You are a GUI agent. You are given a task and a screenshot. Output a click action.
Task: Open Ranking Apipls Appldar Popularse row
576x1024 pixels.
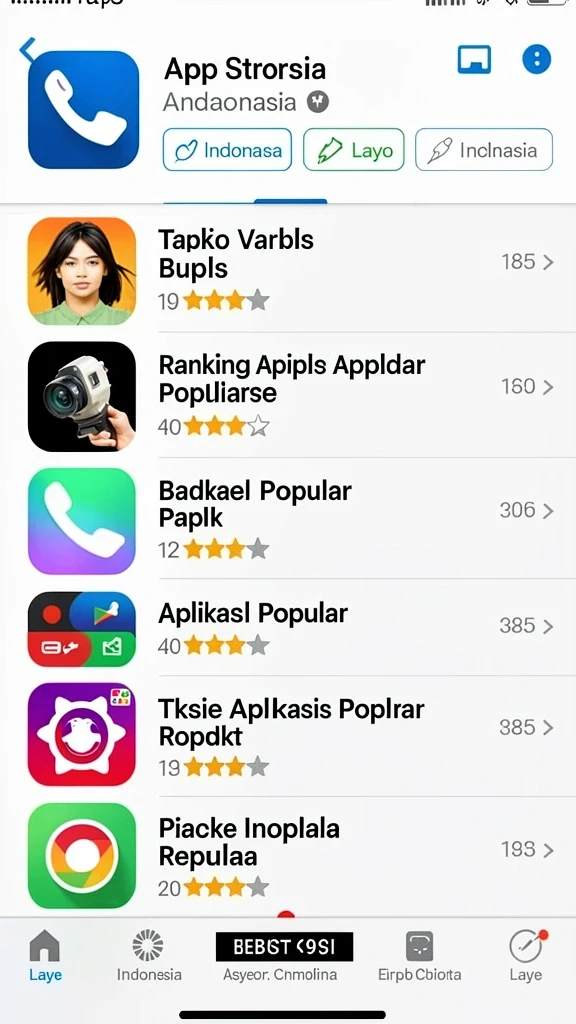click(x=288, y=394)
